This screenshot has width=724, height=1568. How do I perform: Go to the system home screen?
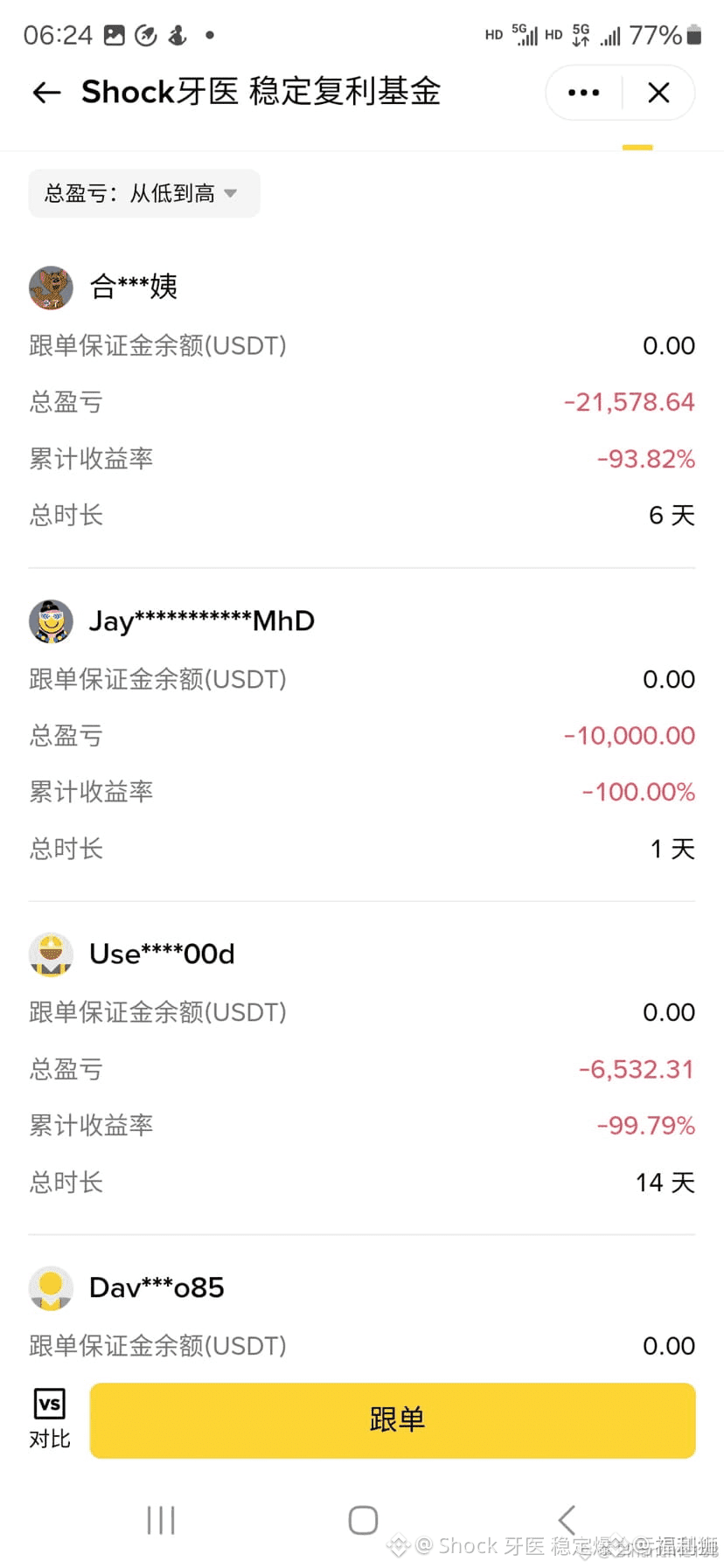tap(363, 1520)
